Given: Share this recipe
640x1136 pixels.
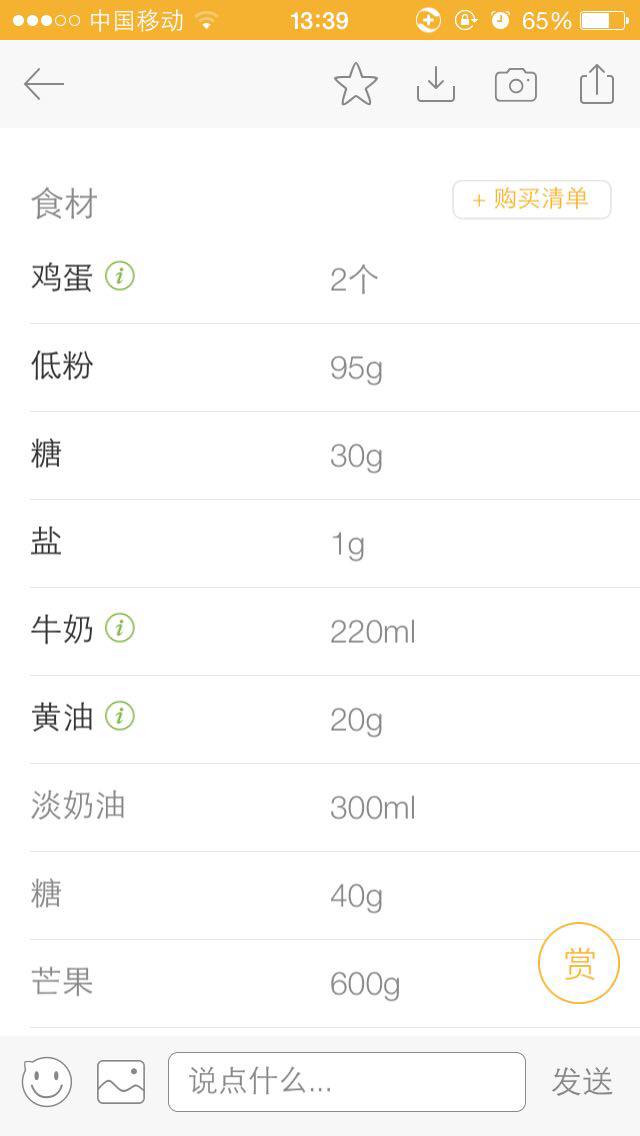Looking at the screenshot, I should pyautogui.click(x=597, y=84).
